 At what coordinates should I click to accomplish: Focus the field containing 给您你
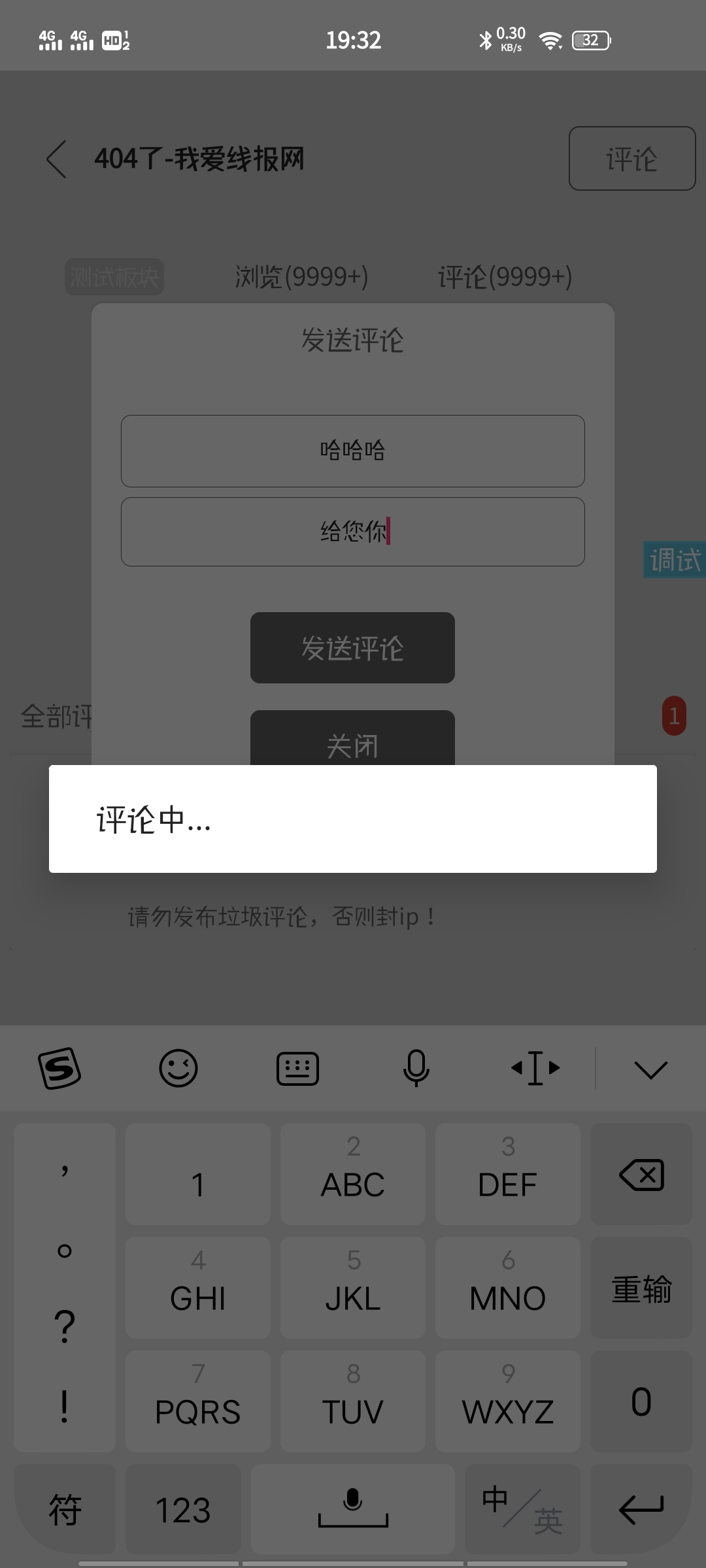pyautogui.click(x=353, y=532)
